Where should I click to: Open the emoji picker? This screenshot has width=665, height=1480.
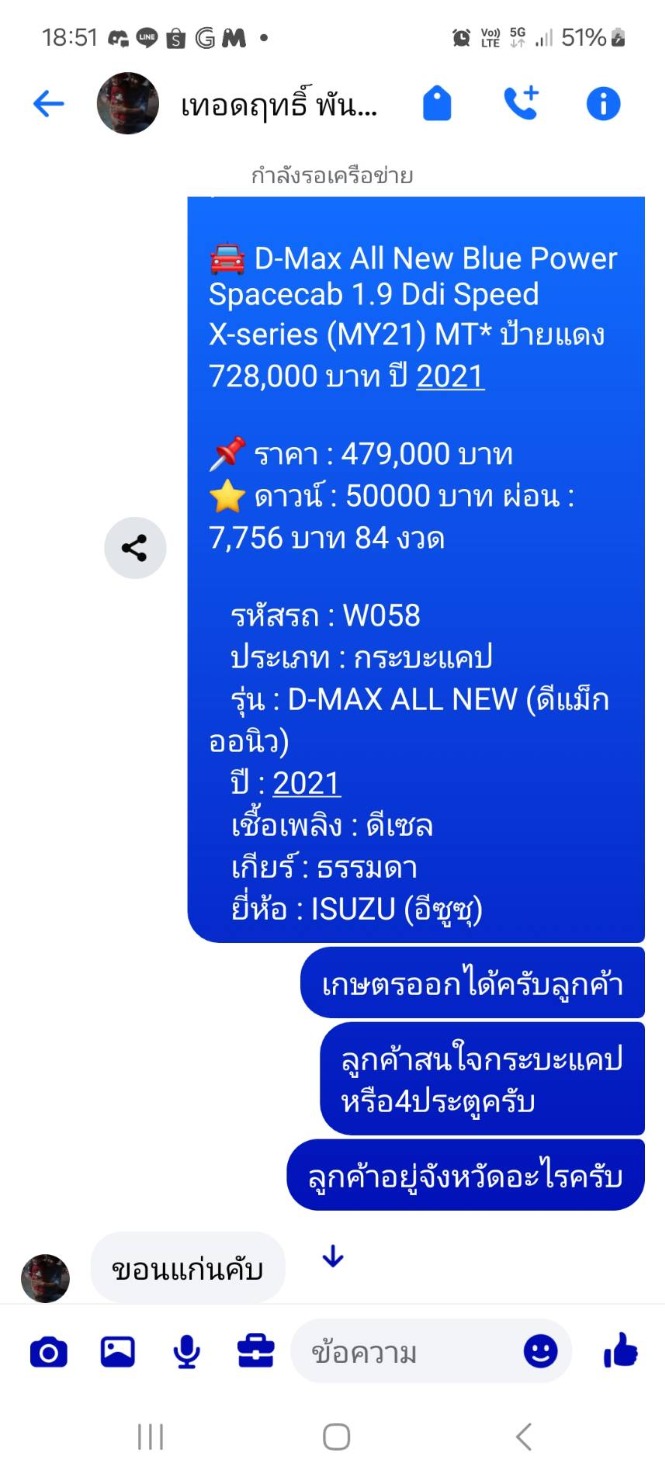541,1353
